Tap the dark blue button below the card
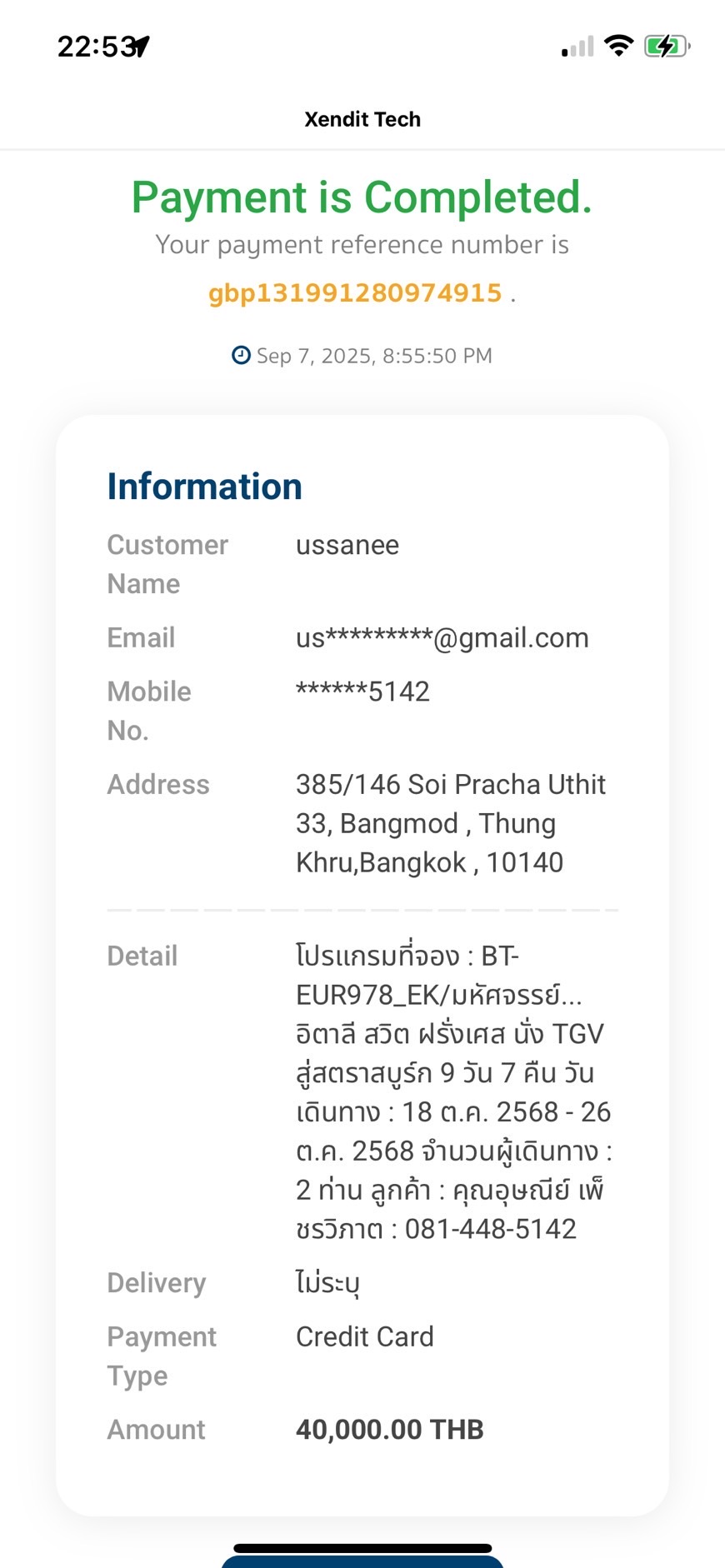725x1568 pixels. point(362,1561)
